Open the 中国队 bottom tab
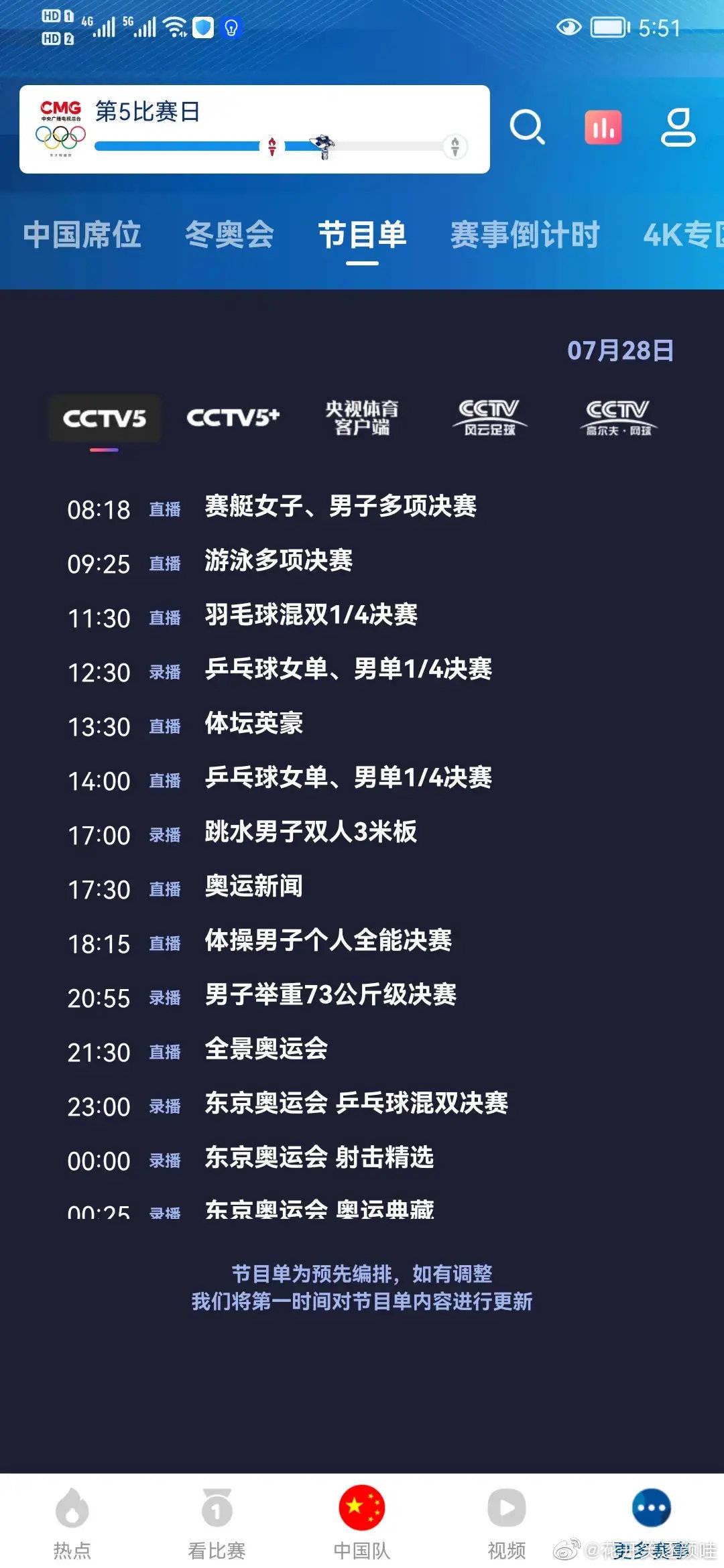724x1568 pixels. pyautogui.click(x=362, y=1522)
